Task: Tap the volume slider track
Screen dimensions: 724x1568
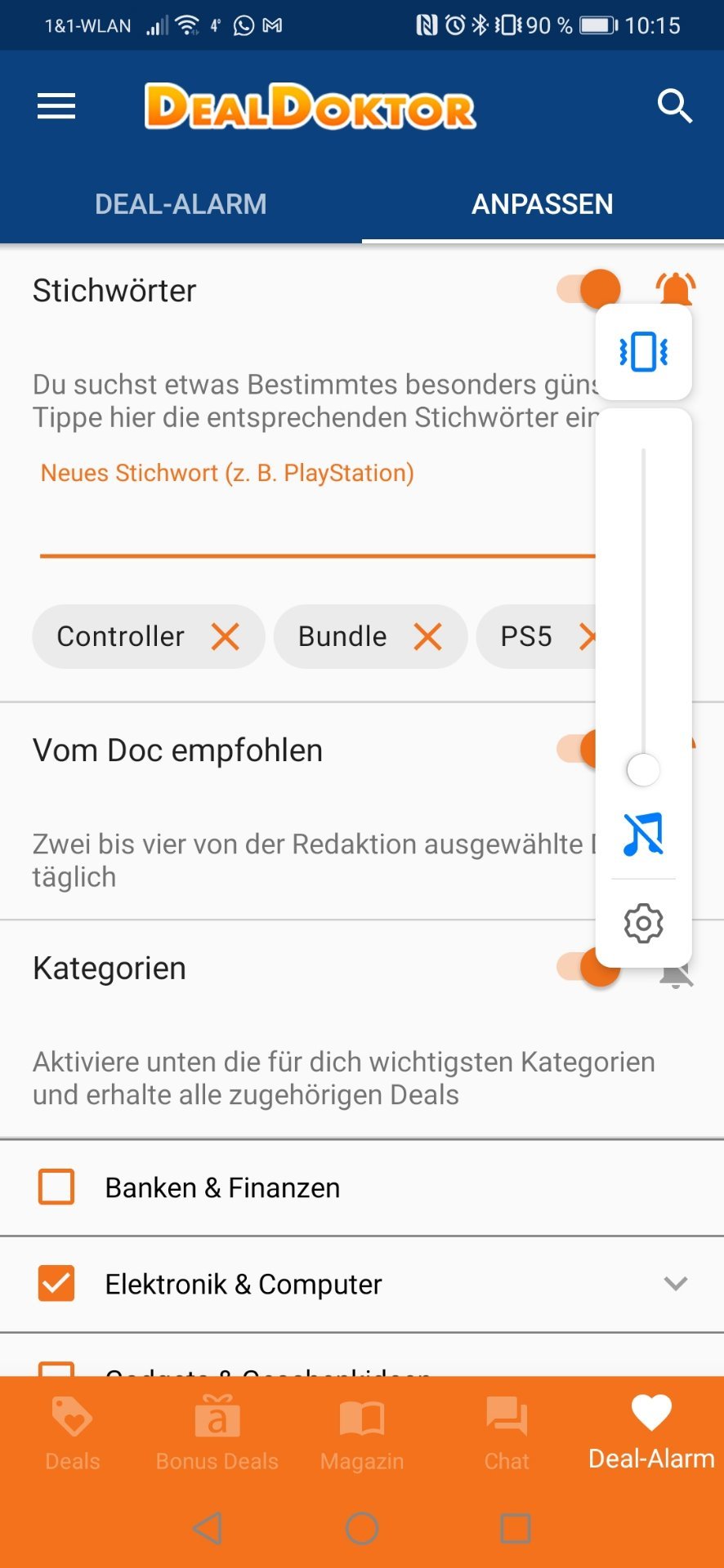Action: [x=643, y=608]
